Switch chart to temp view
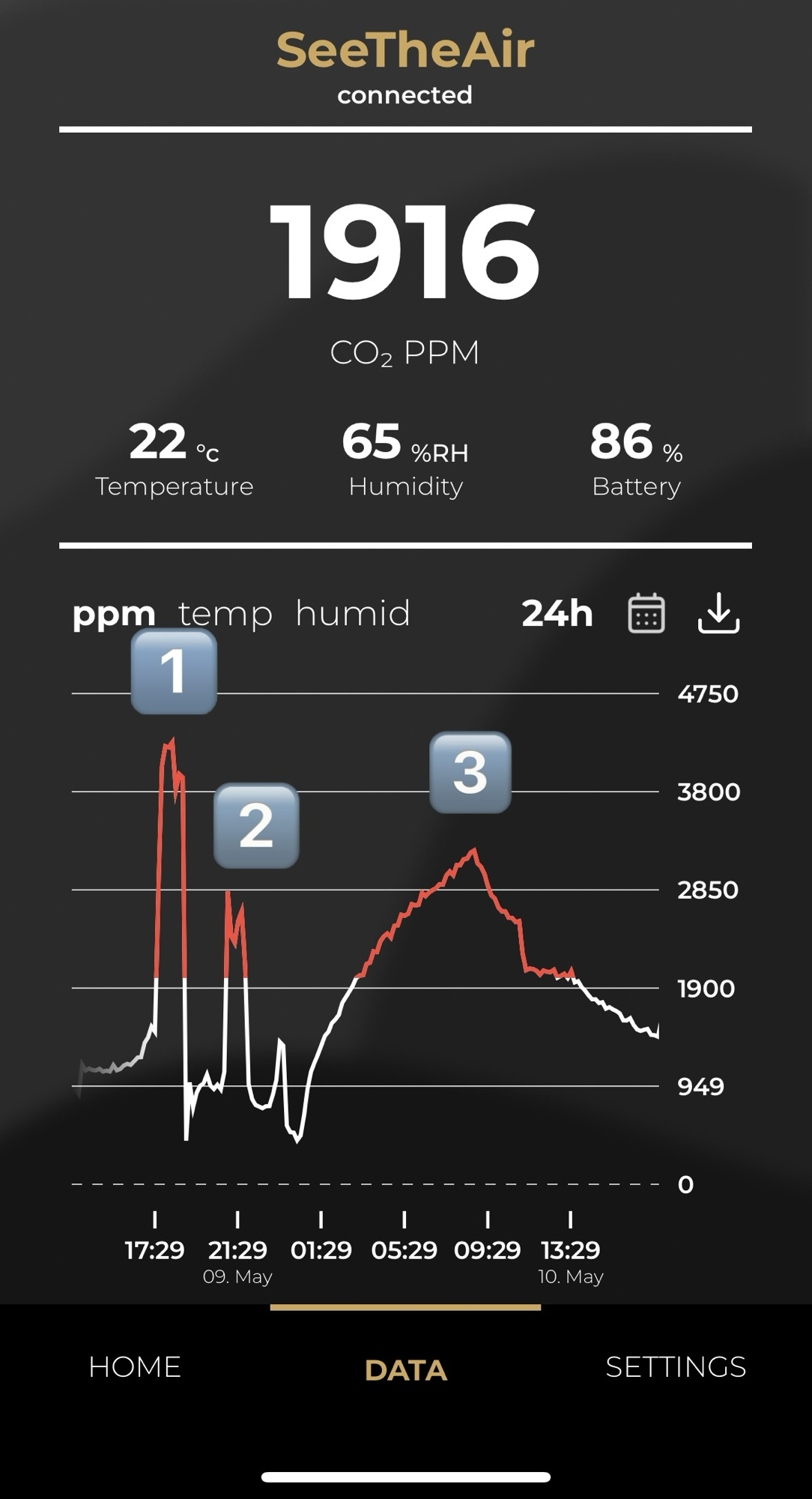 tap(225, 613)
